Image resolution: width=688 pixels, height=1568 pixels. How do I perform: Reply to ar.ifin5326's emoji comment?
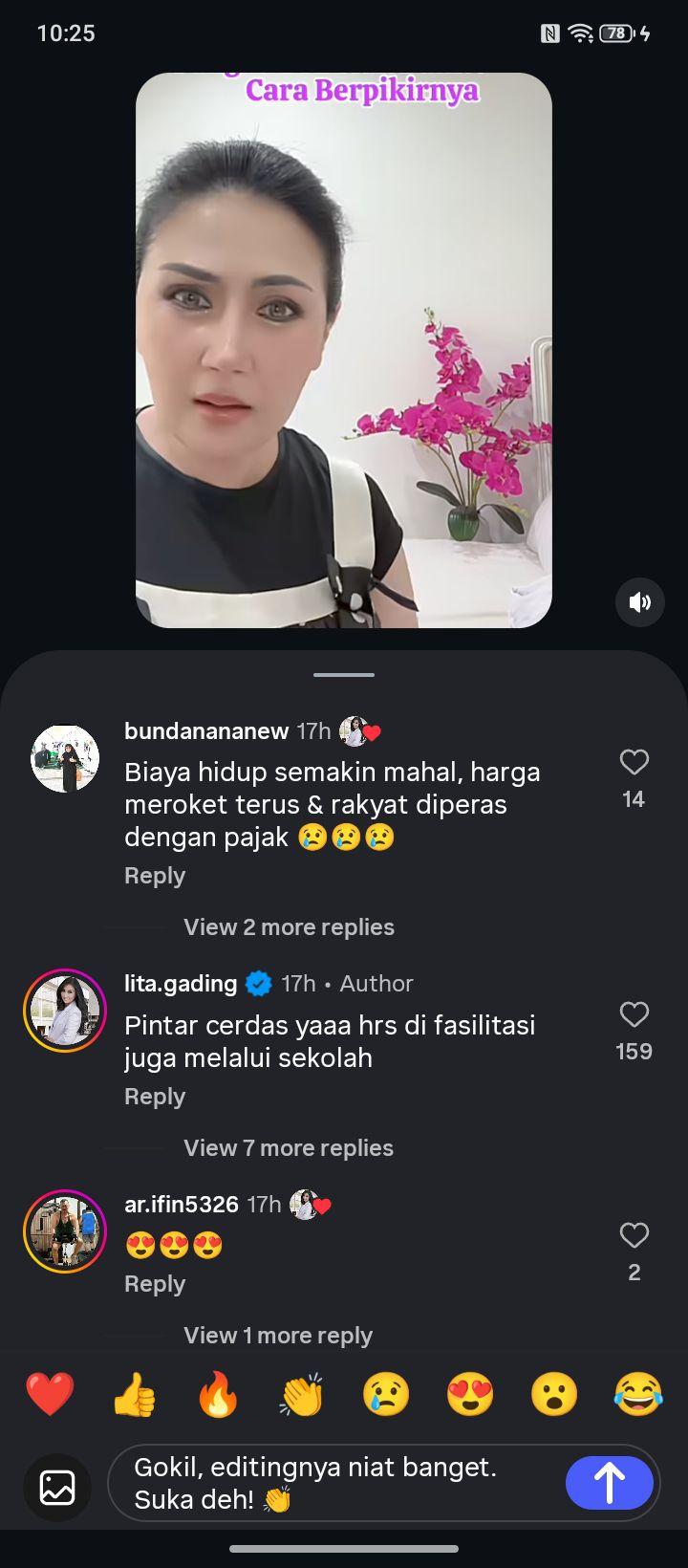[x=155, y=1284]
